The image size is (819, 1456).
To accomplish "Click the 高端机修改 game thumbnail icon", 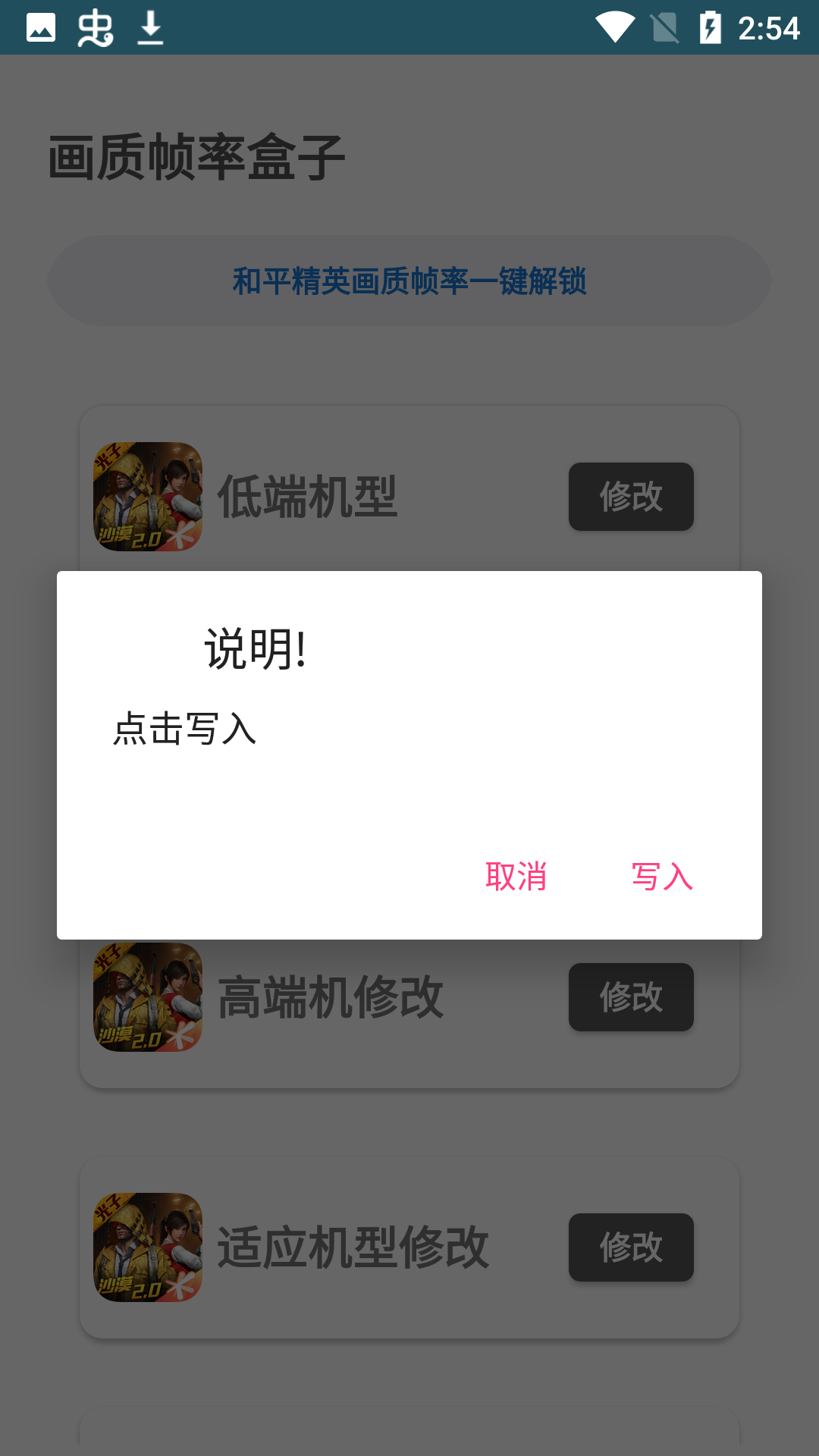I will point(147,997).
